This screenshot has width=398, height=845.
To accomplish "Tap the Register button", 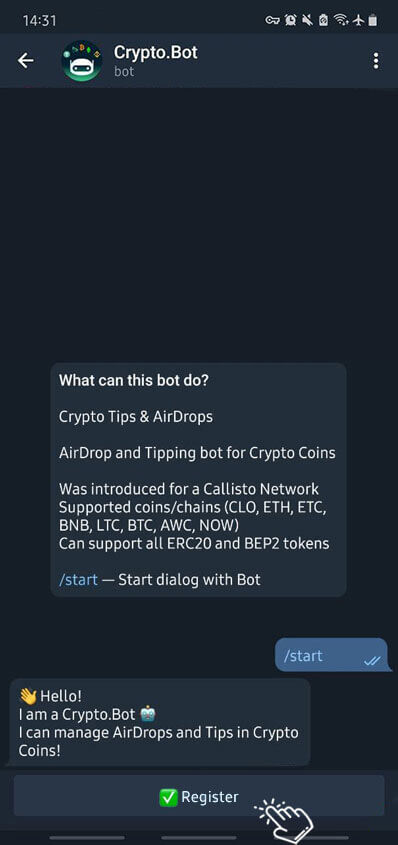I will click(199, 796).
